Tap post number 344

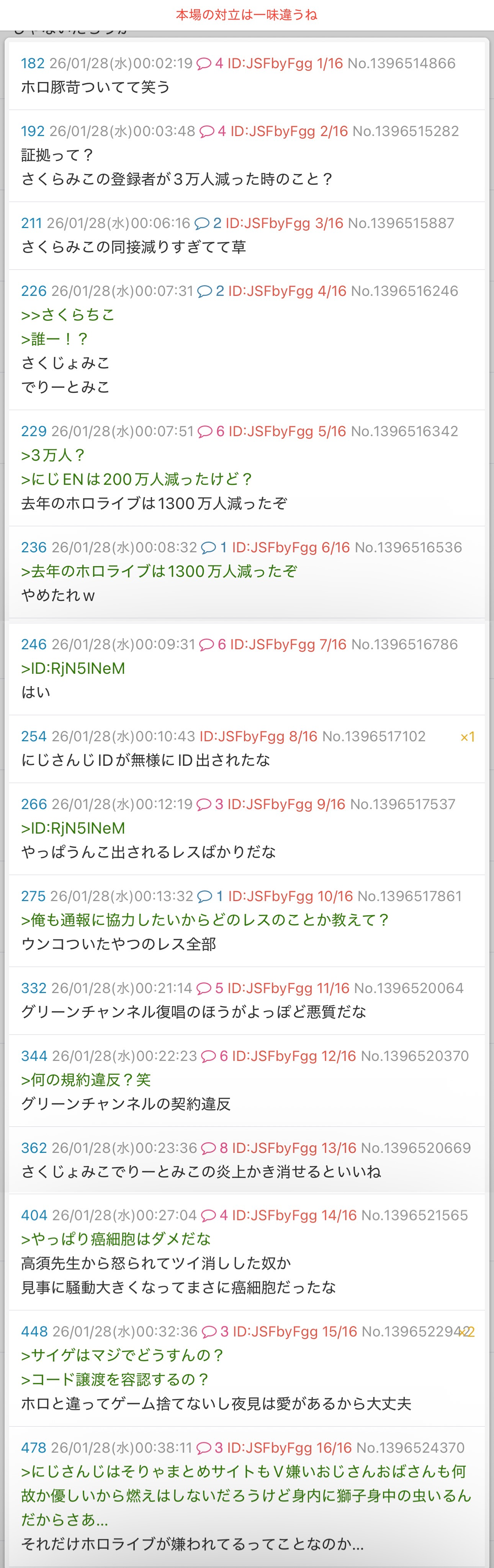click(34, 1056)
